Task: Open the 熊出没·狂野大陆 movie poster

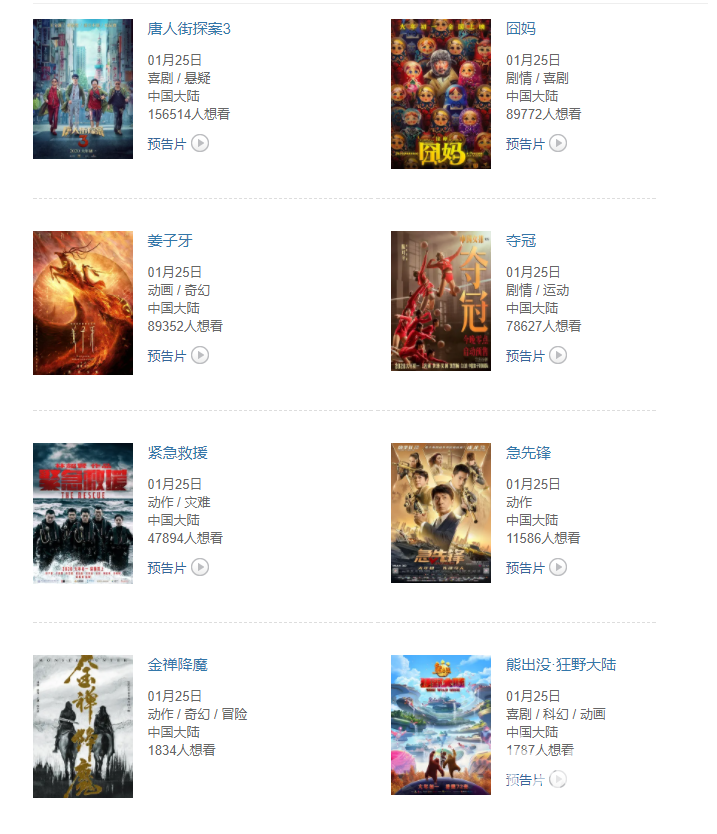Action: coord(441,725)
